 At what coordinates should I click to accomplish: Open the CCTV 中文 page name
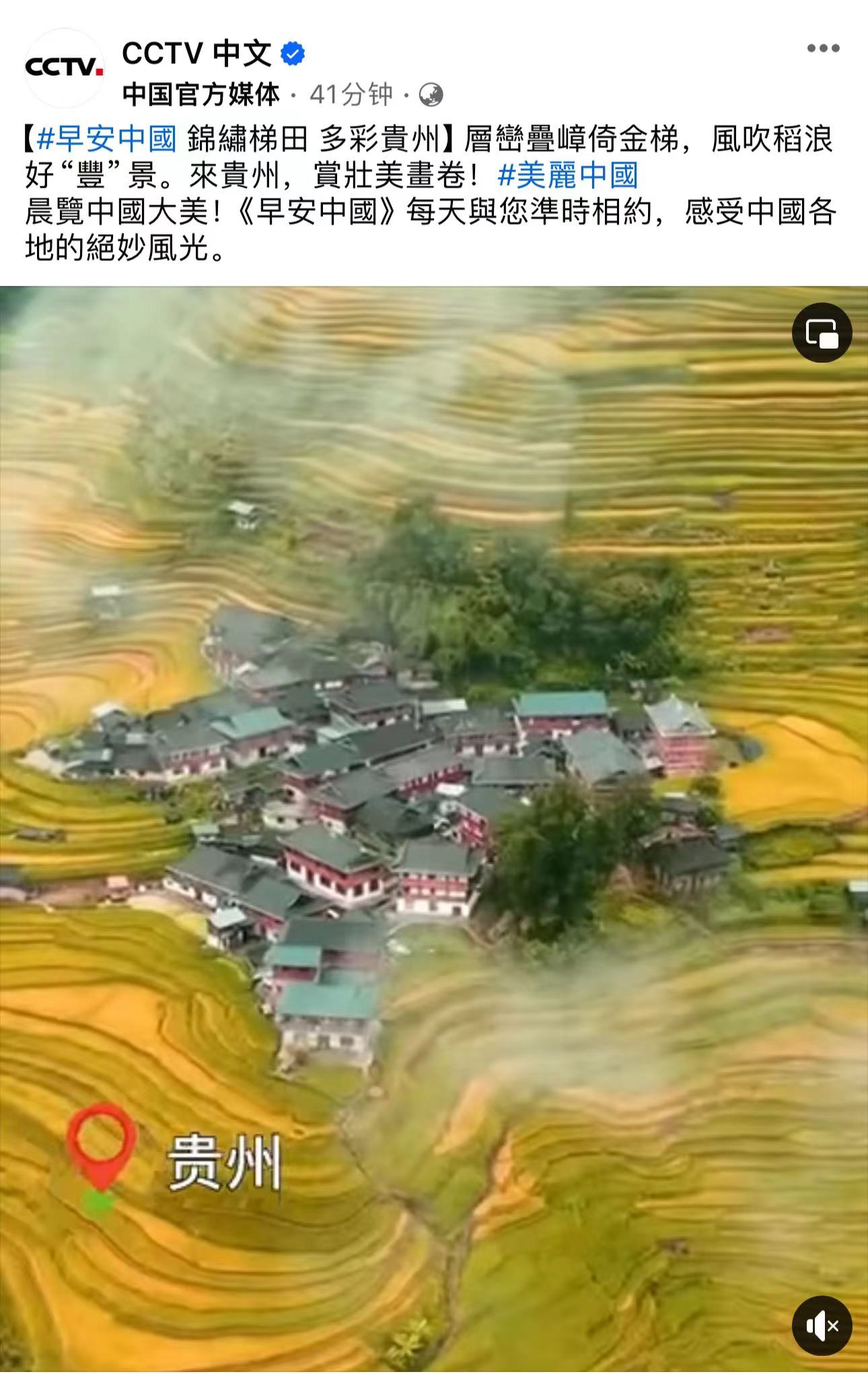tap(196, 54)
